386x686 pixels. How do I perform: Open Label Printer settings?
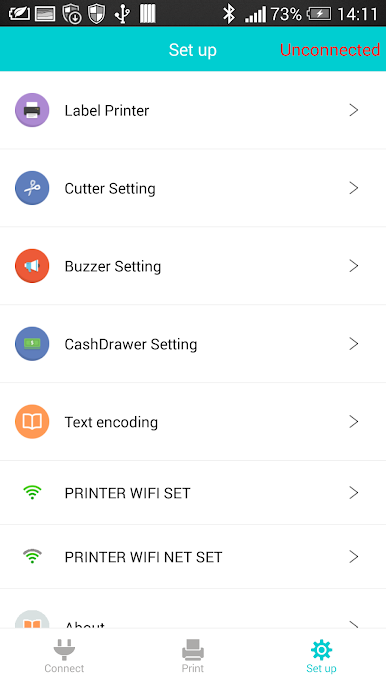click(x=193, y=110)
